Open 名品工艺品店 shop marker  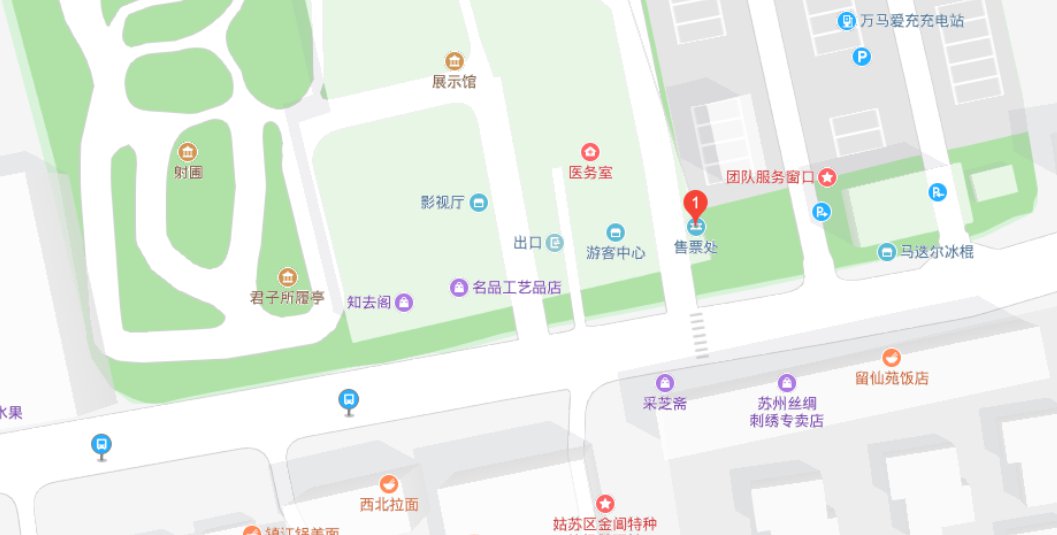459,287
